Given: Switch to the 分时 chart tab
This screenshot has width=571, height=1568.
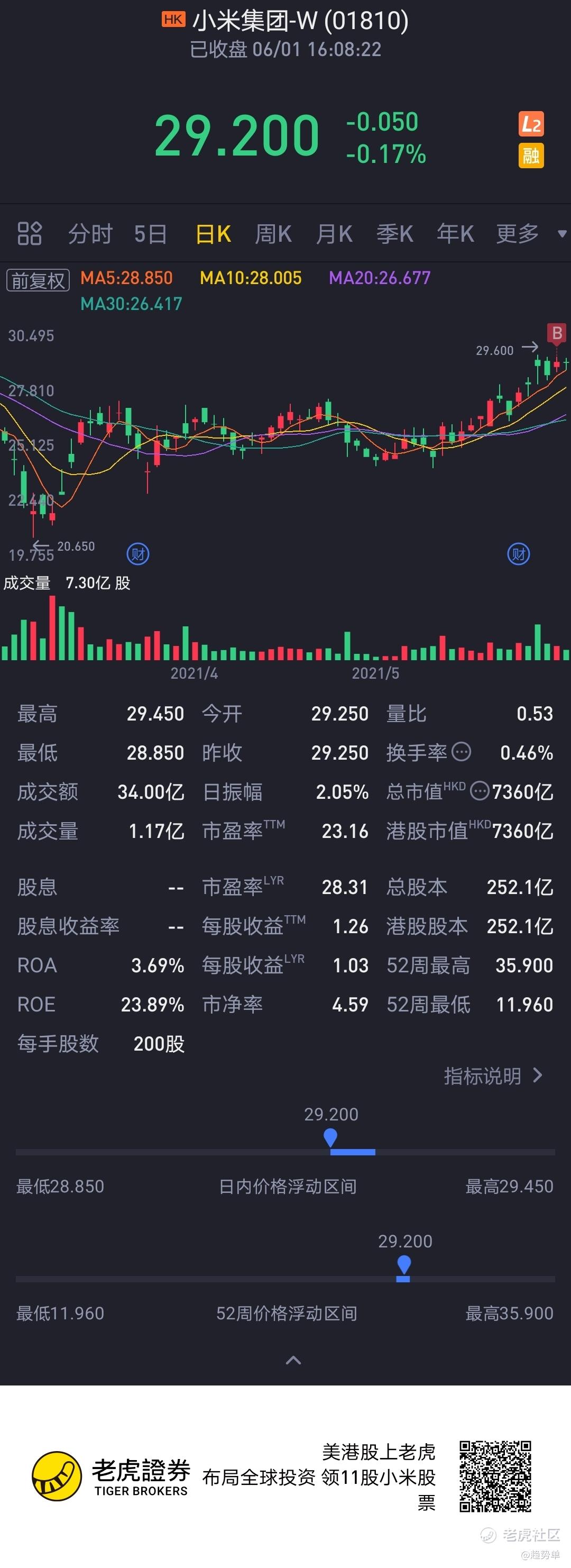Looking at the screenshot, I should [90, 234].
